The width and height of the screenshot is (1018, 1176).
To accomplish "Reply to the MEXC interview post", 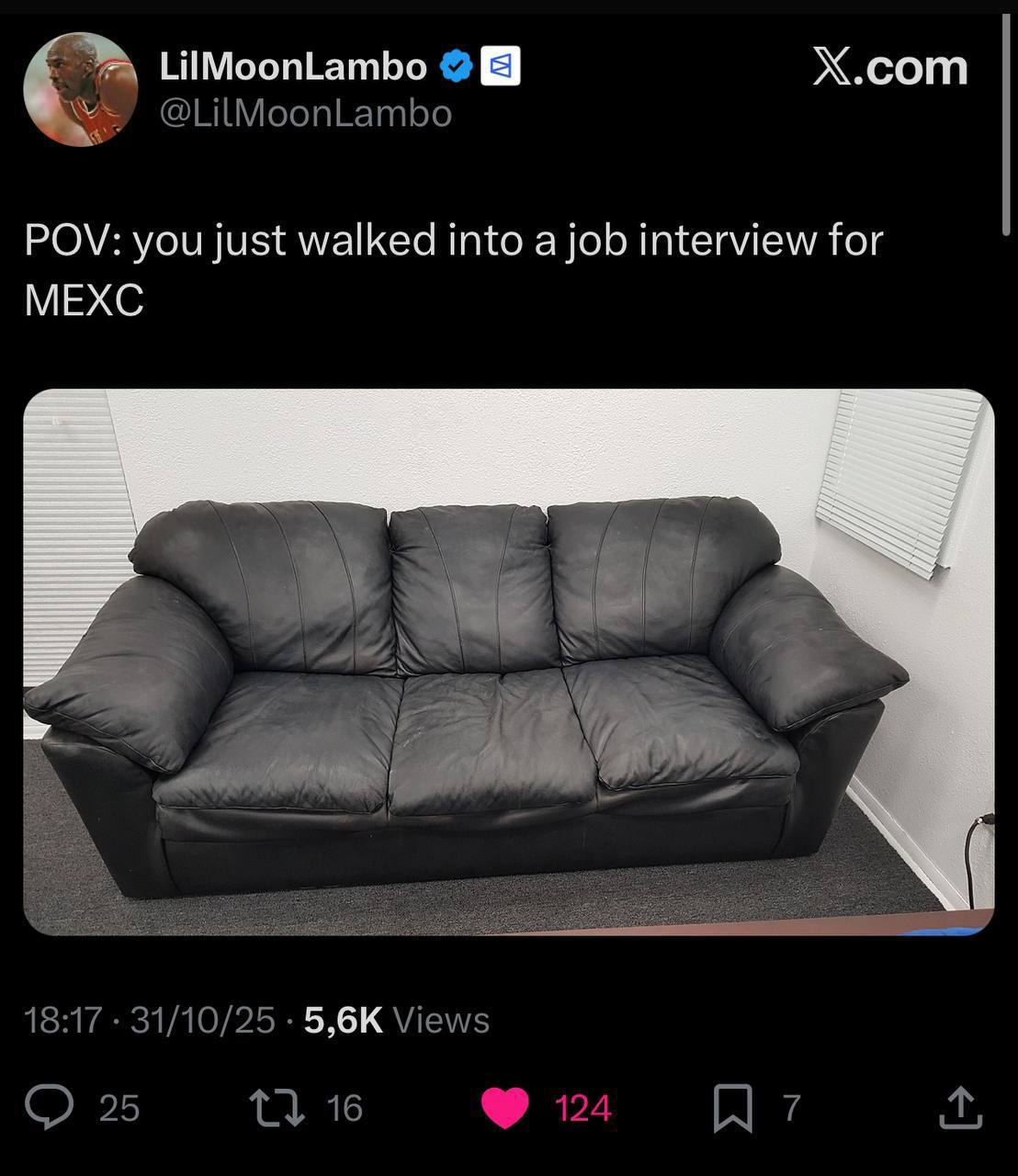I will 50,1107.
